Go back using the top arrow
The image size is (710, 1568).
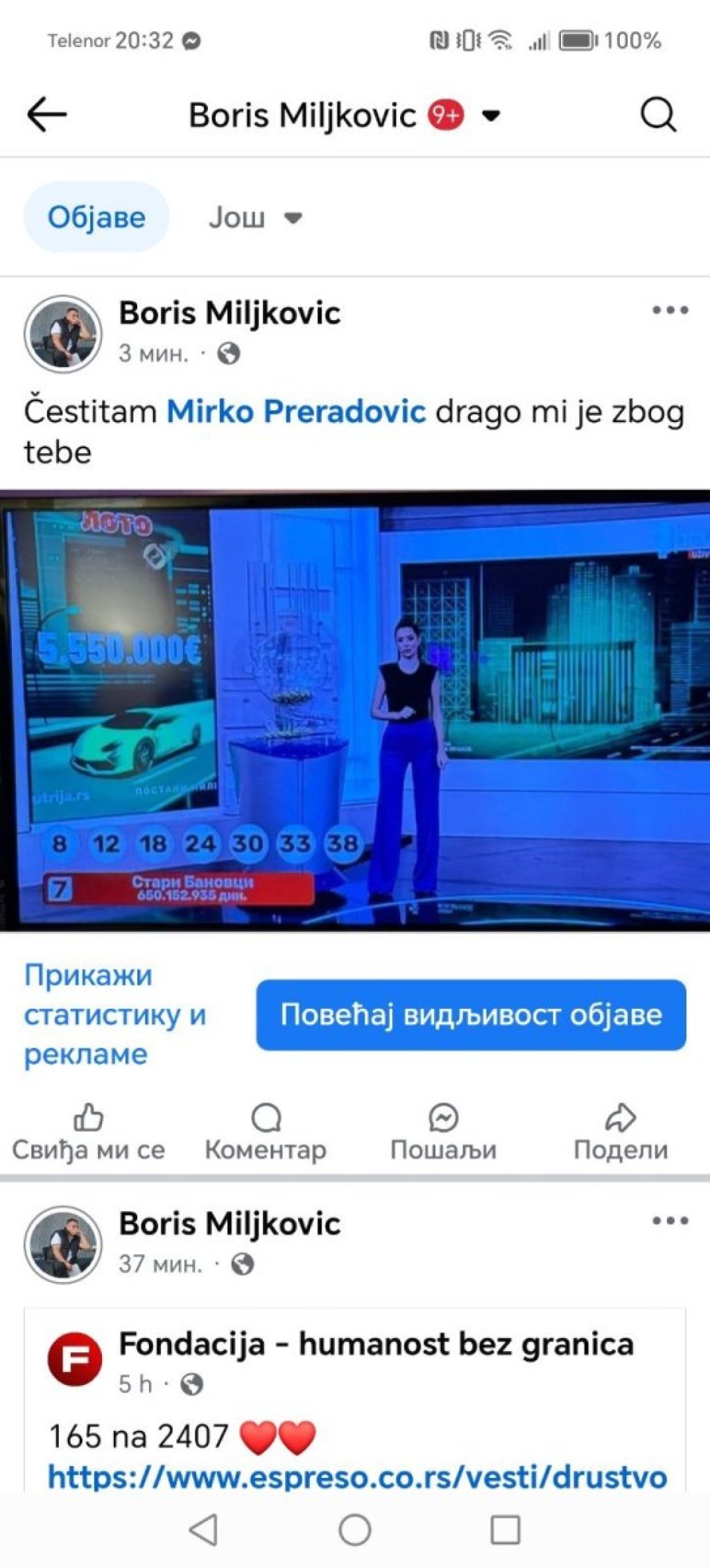tap(47, 114)
